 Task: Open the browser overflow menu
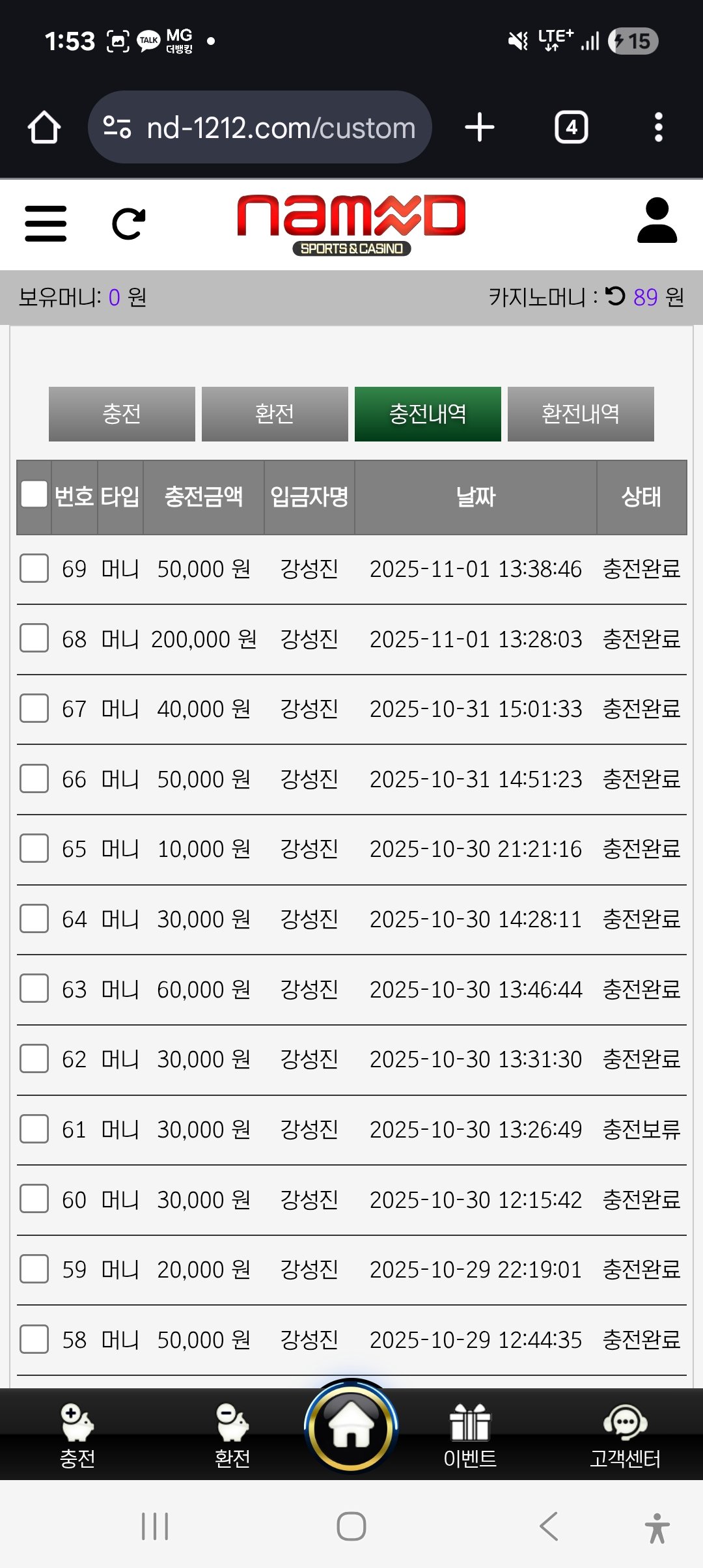(659, 127)
